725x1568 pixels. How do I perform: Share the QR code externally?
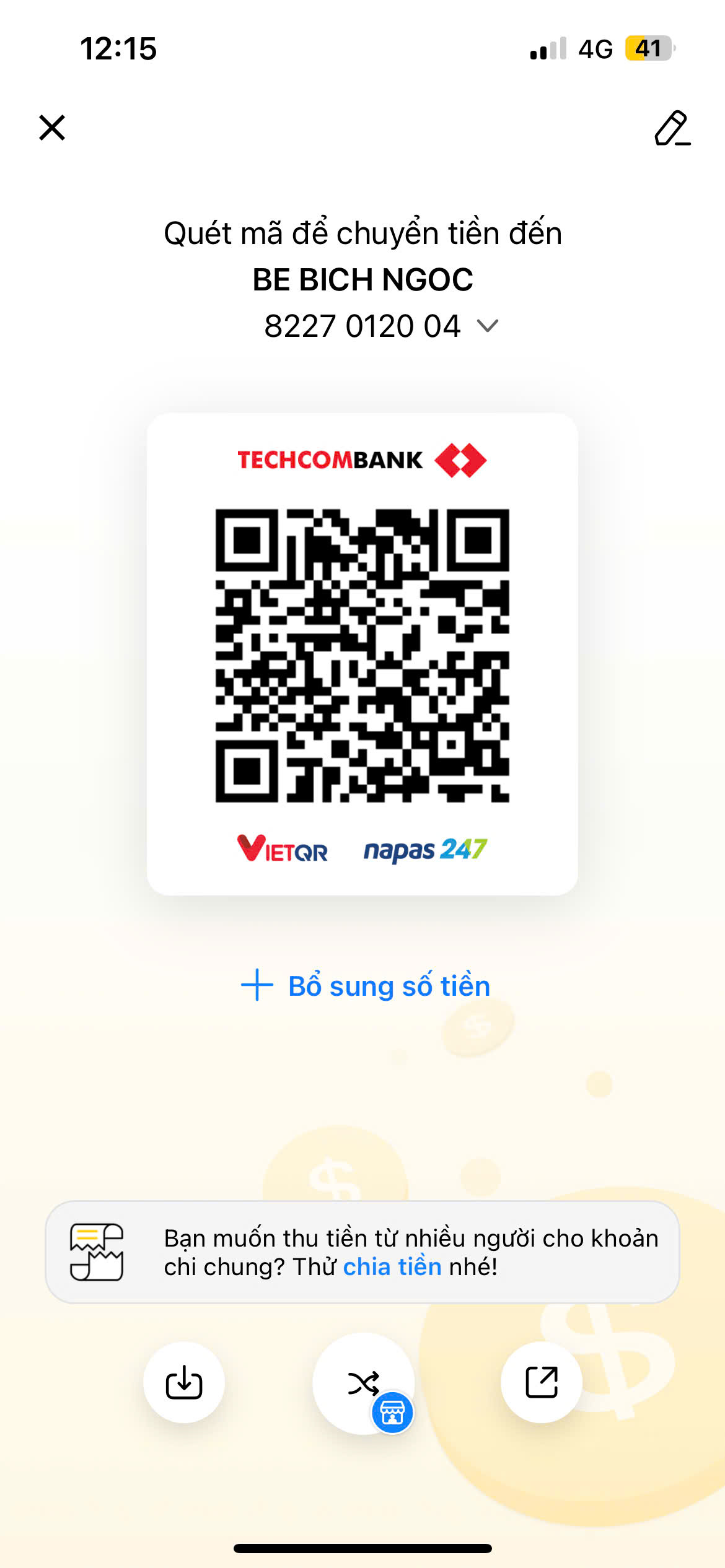(x=541, y=1382)
